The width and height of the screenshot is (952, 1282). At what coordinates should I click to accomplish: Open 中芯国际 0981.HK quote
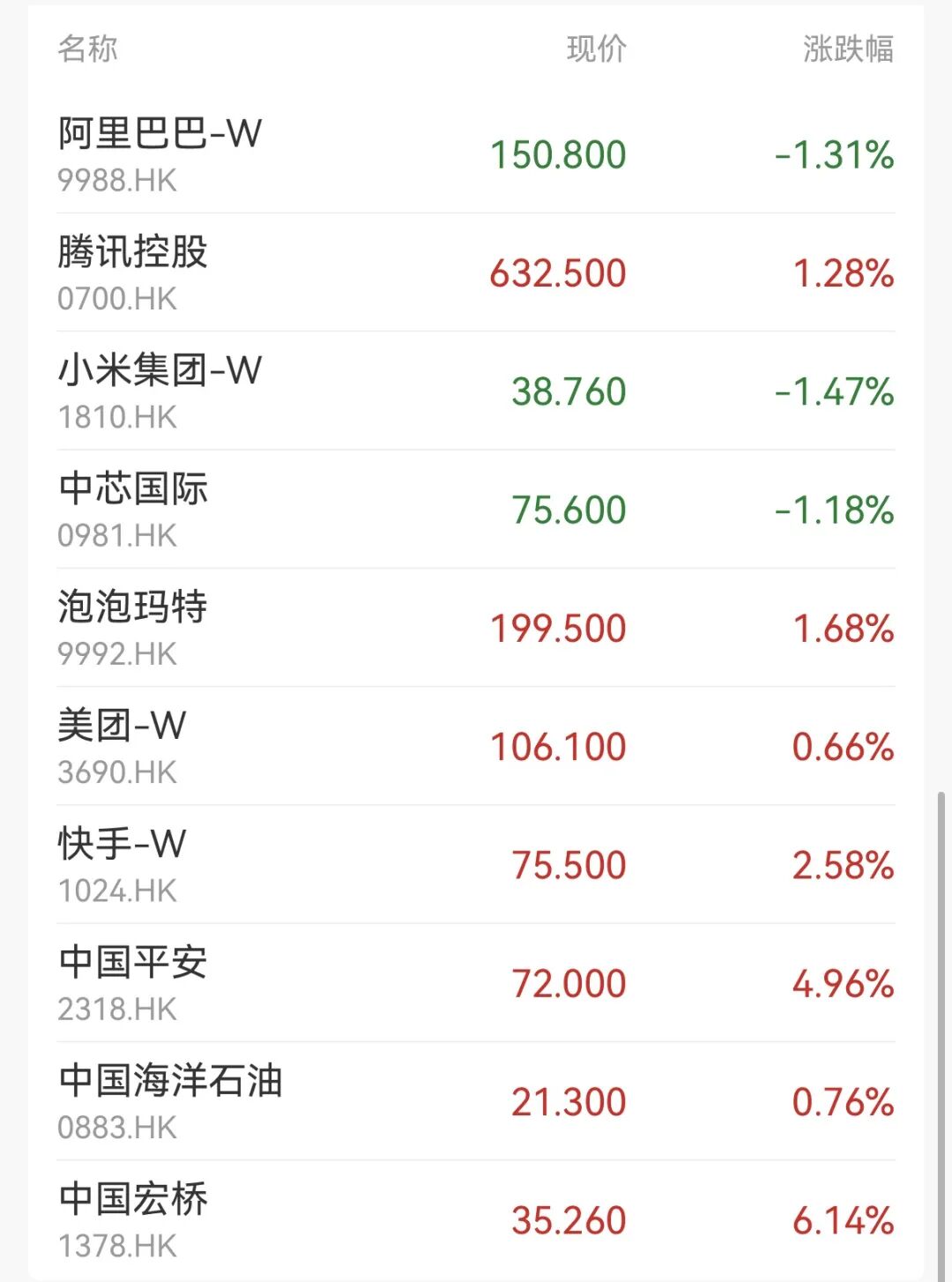(476, 510)
